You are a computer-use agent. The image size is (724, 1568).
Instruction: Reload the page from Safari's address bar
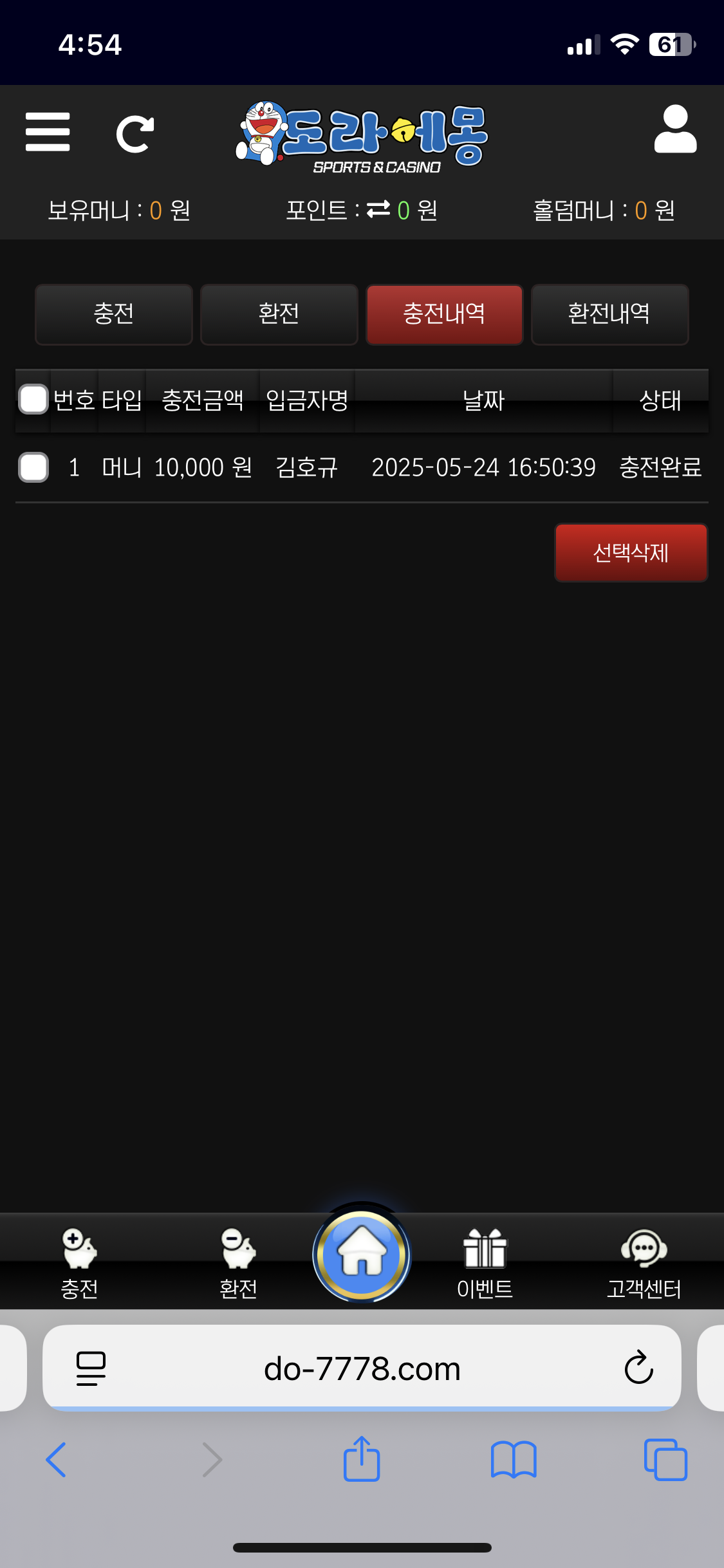(638, 1367)
